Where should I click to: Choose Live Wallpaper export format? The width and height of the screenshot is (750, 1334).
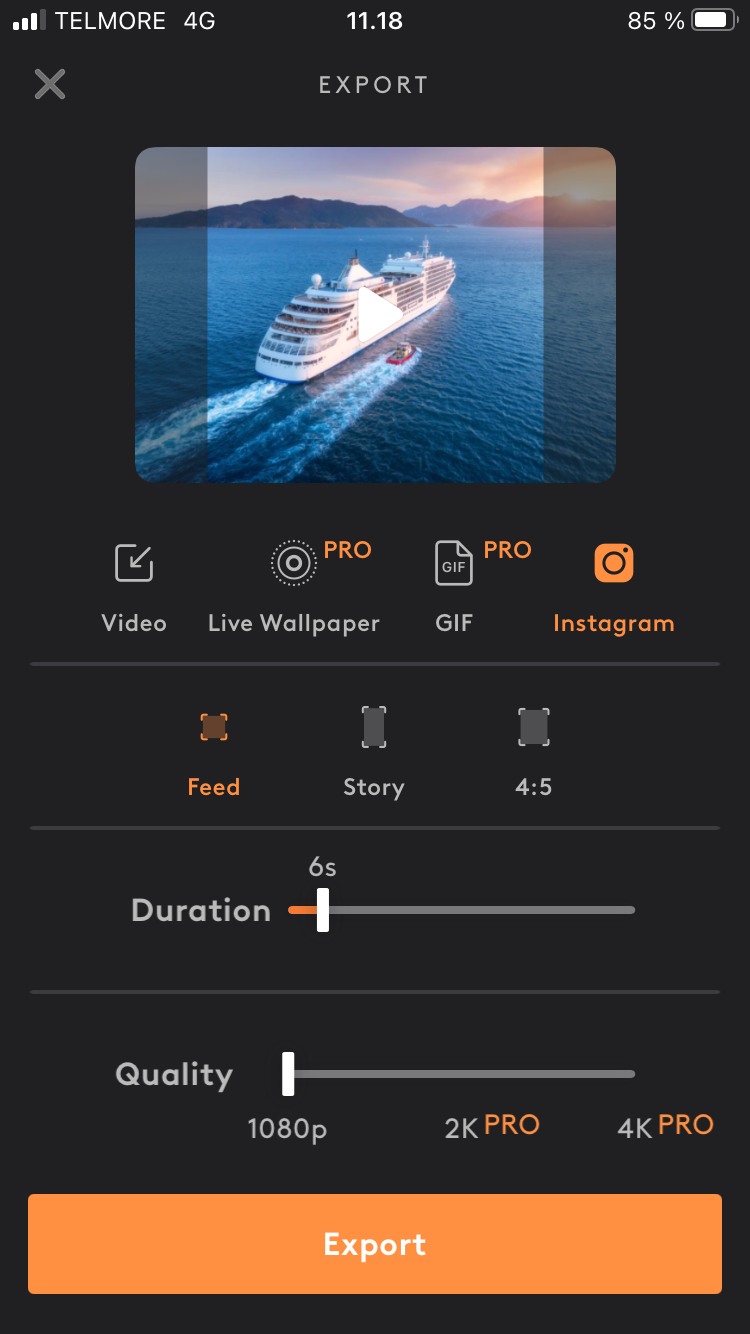(x=293, y=585)
